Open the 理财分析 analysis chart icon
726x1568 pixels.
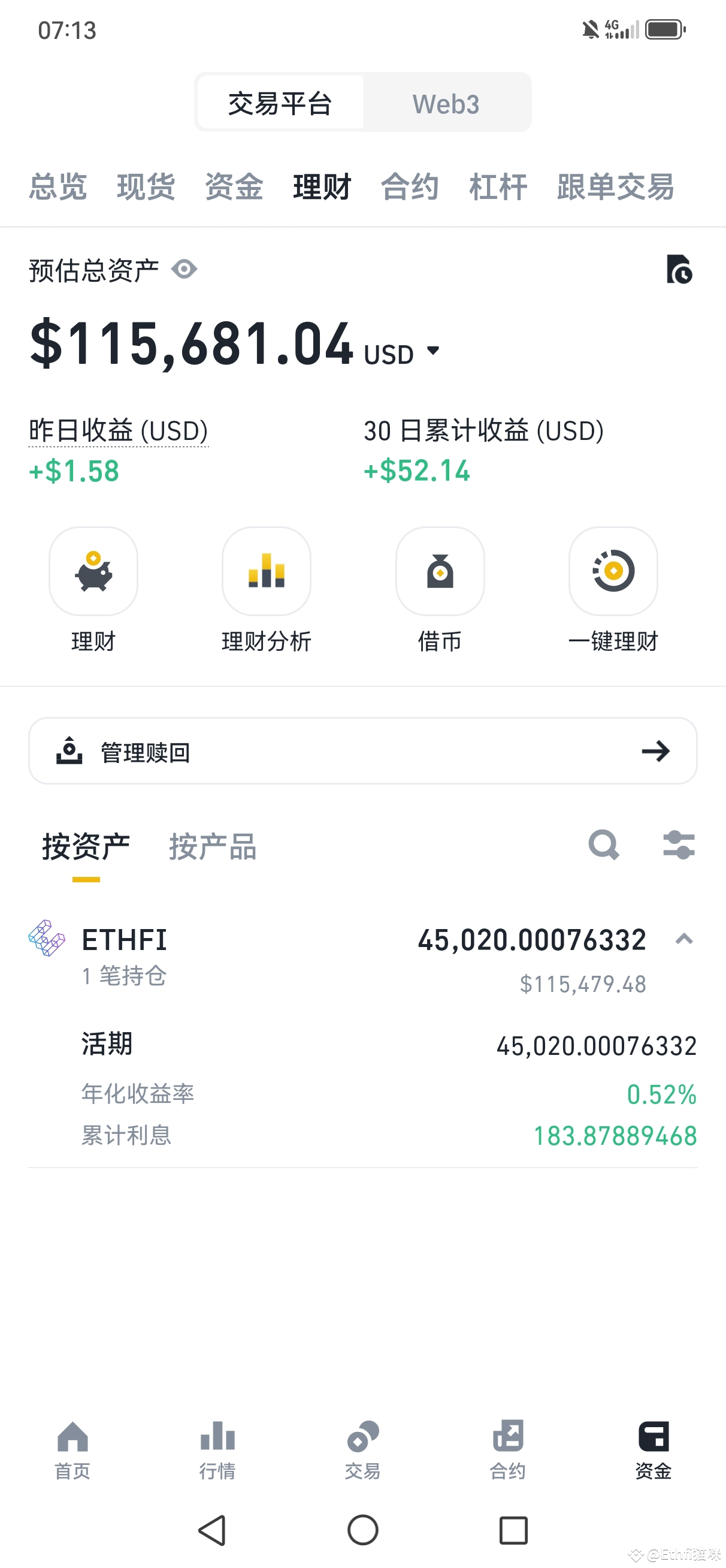point(266,571)
